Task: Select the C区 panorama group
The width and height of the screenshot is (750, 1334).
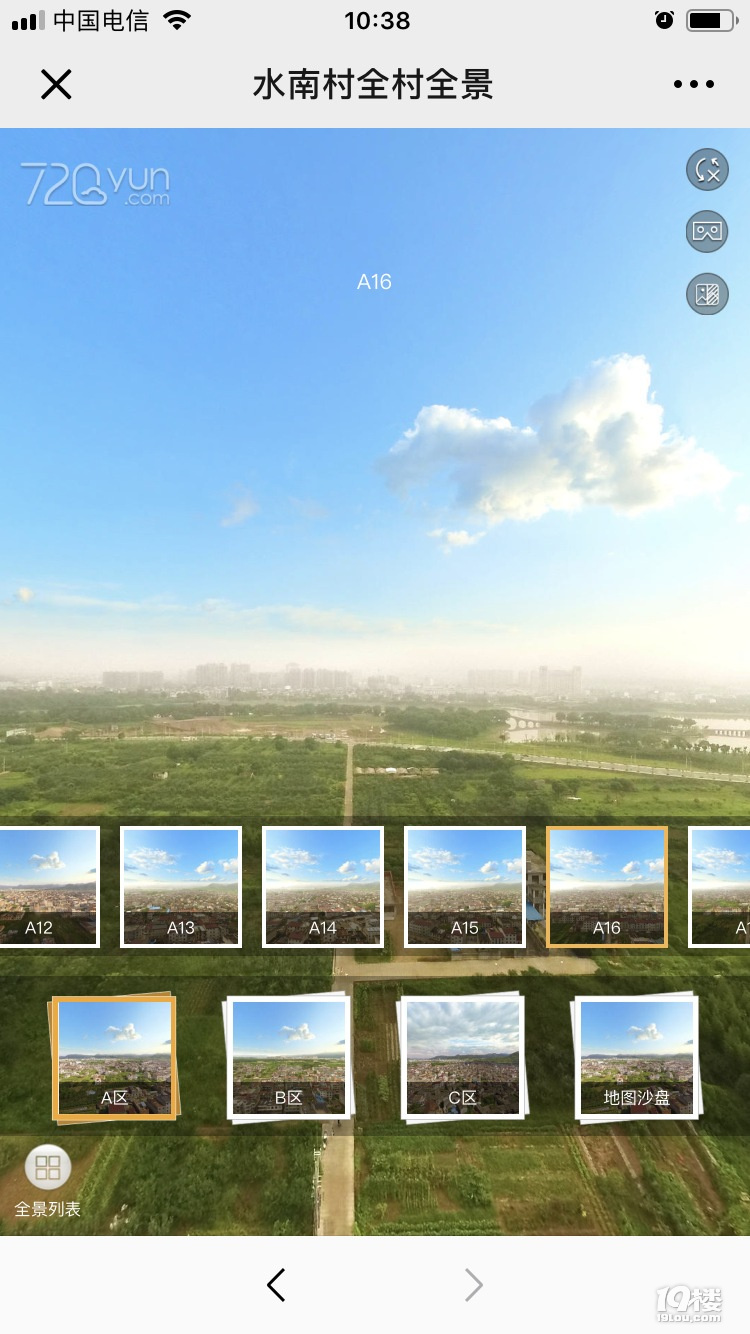Action: (x=463, y=1058)
